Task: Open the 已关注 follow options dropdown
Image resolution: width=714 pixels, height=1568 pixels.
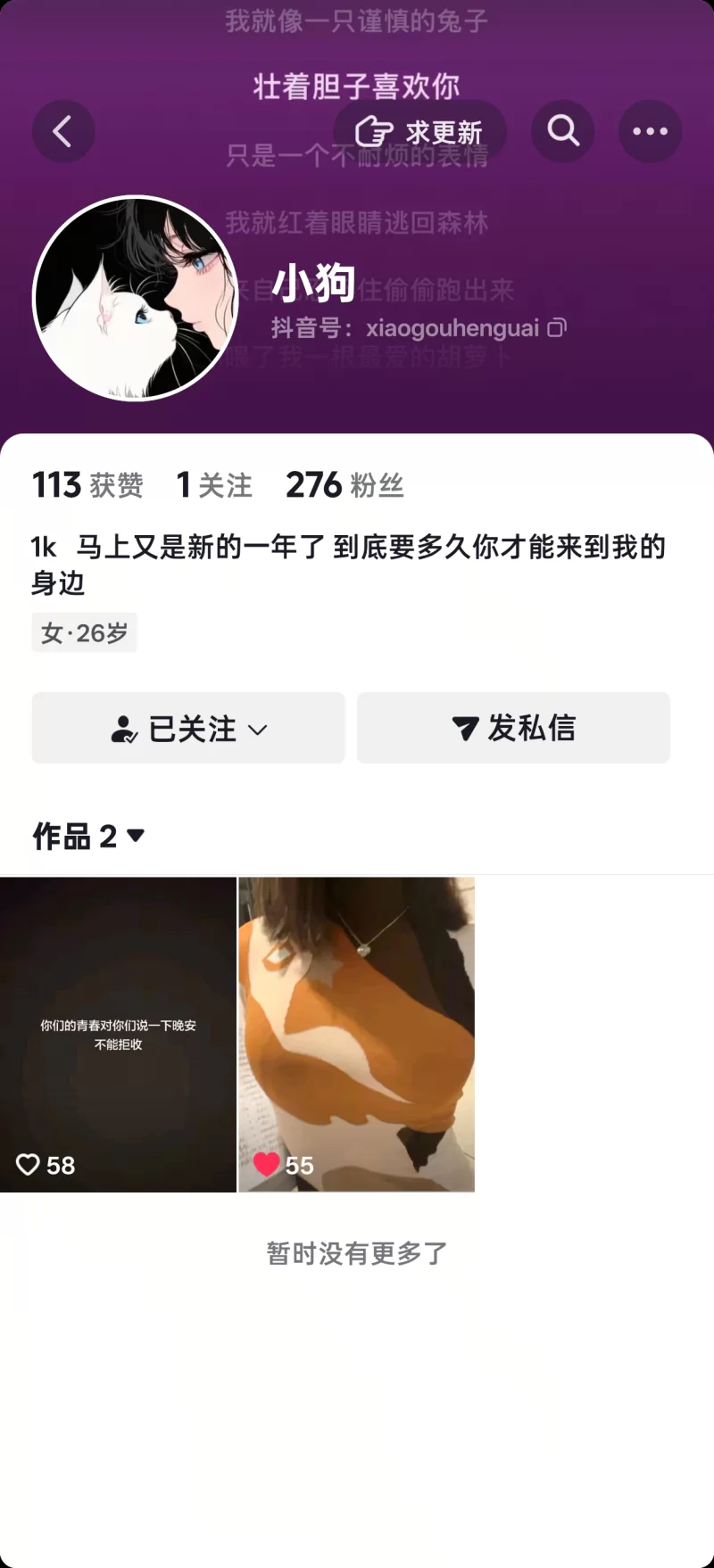Action: click(x=188, y=728)
